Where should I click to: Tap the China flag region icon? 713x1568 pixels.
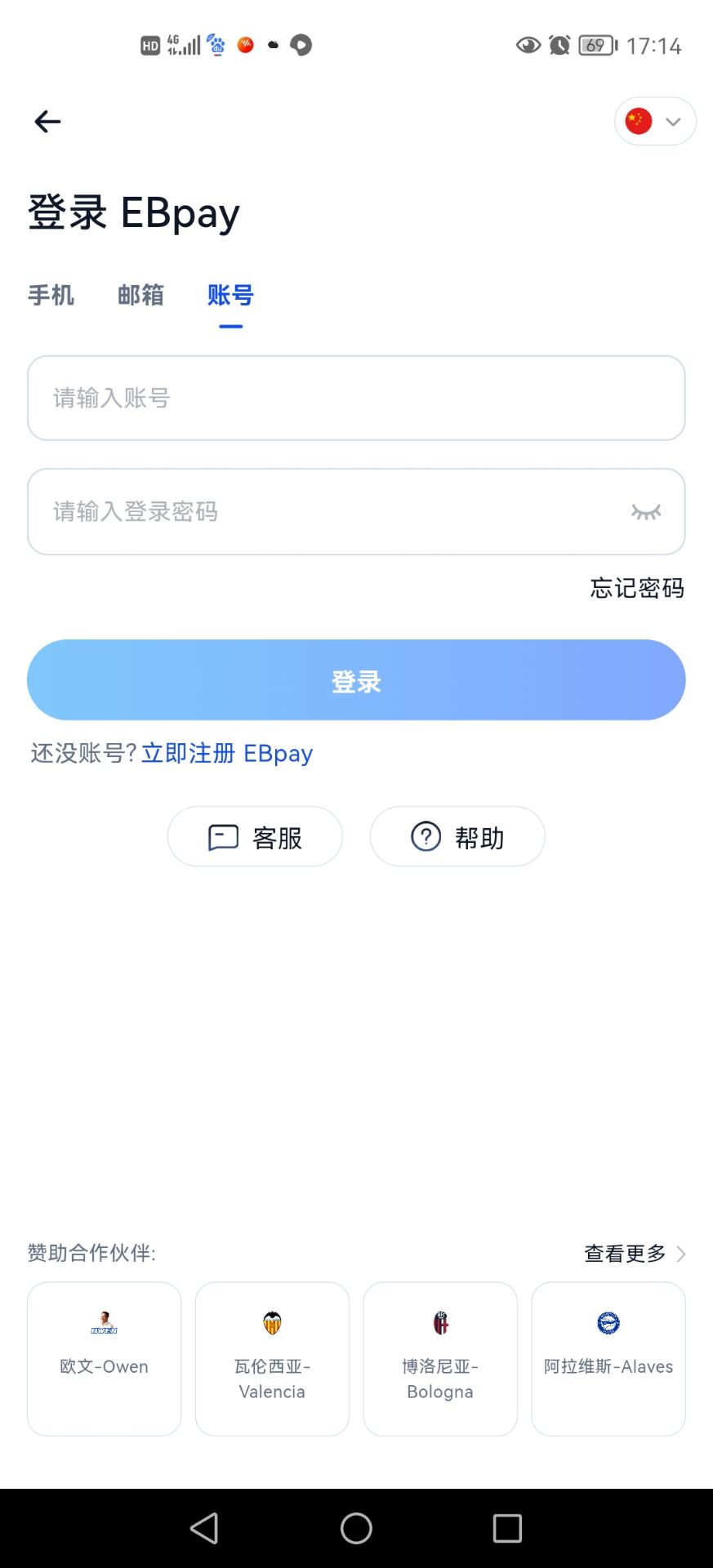(639, 121)
